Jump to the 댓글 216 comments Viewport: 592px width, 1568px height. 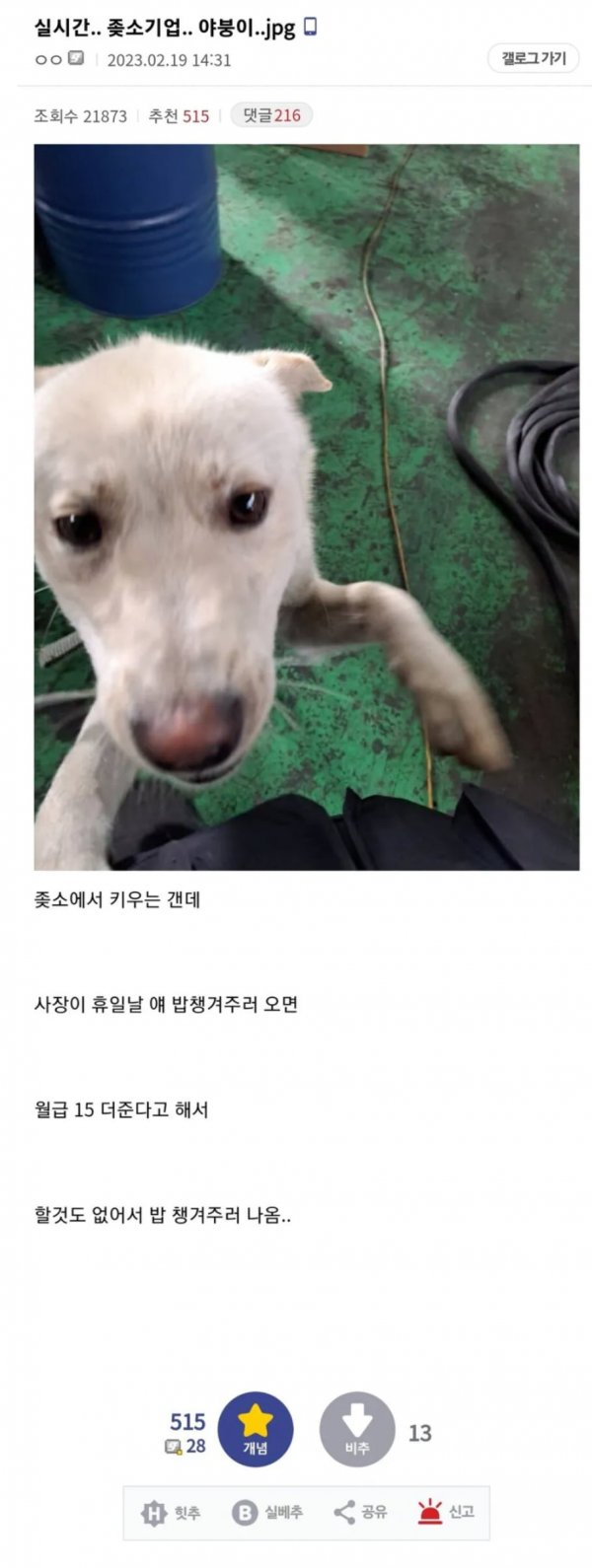tap(271, 115)
